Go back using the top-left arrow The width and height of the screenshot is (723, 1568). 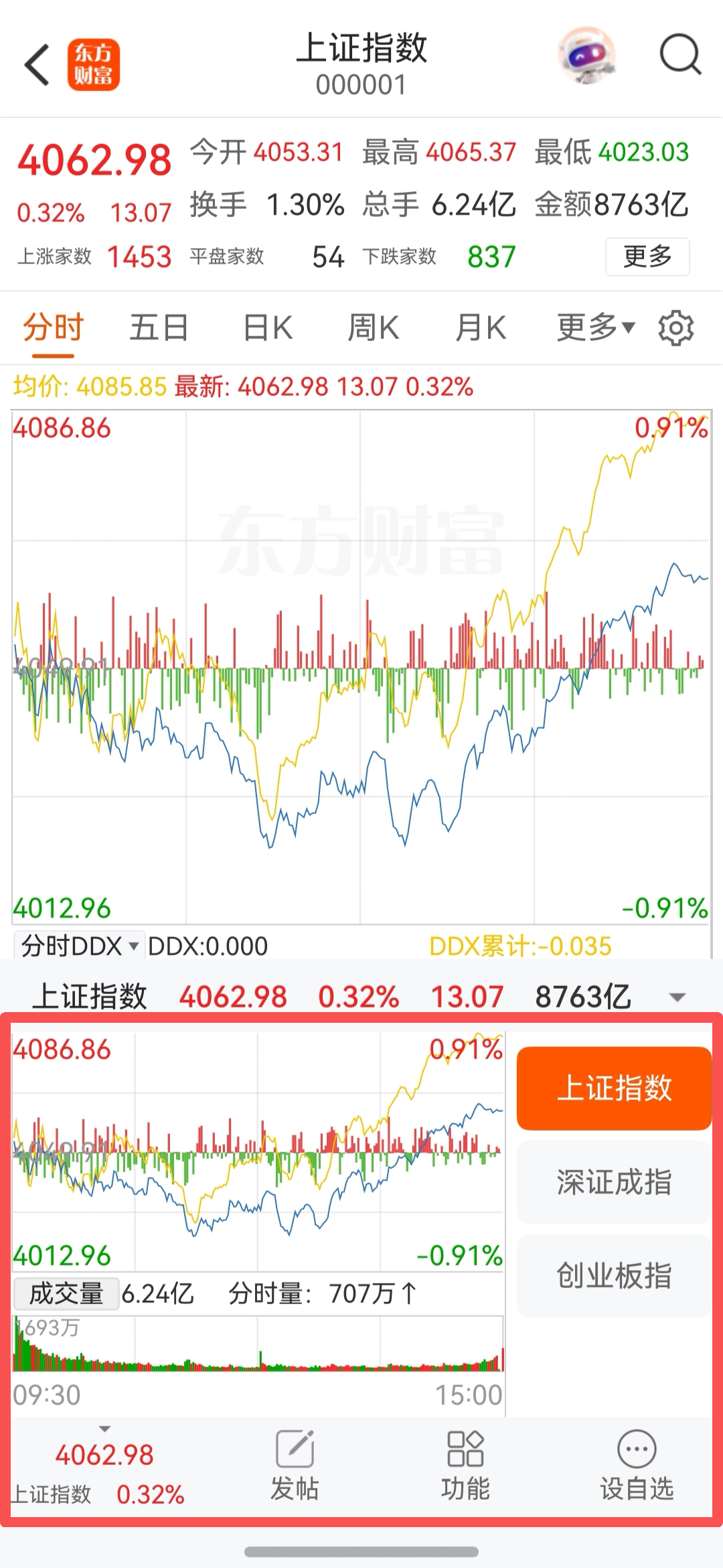37,65
